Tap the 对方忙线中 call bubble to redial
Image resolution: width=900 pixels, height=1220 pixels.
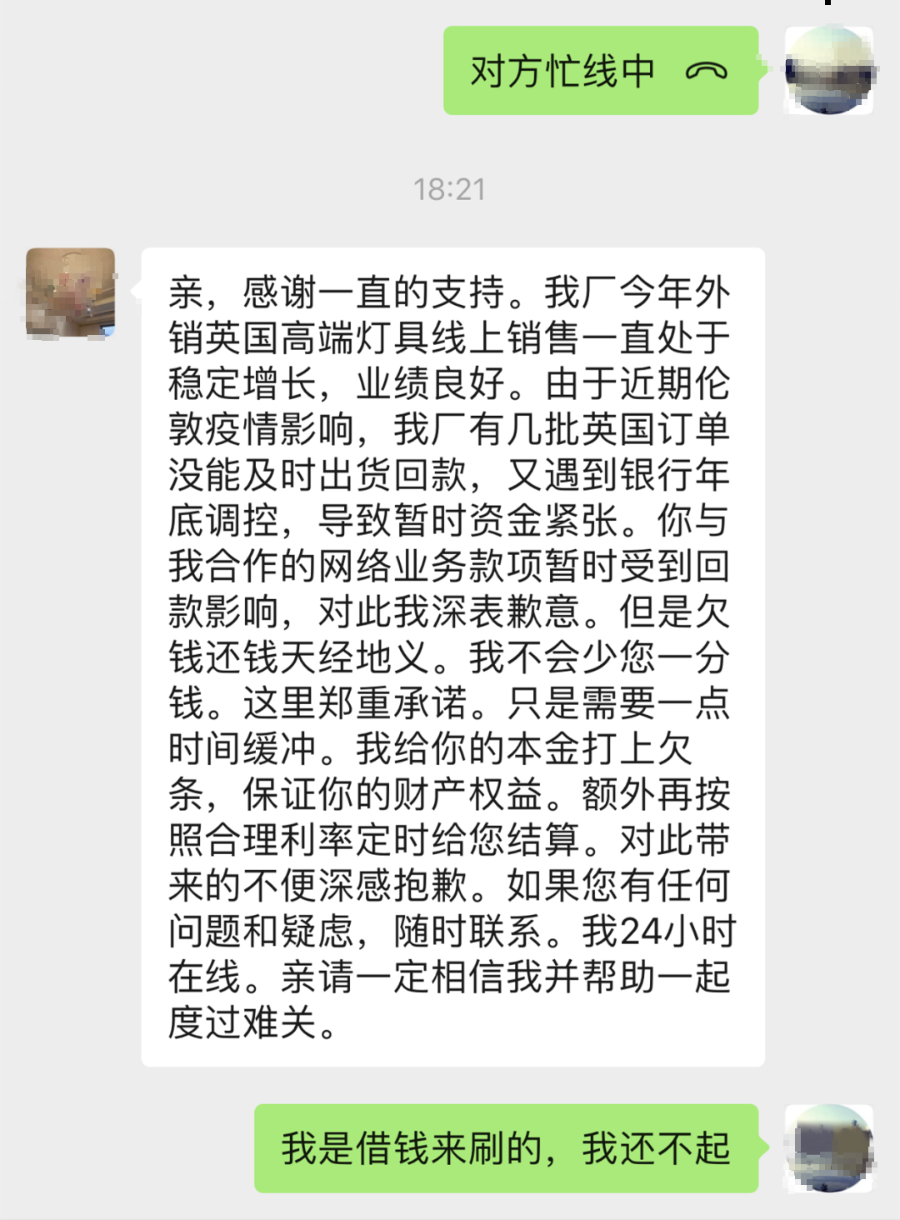(599, 71)
